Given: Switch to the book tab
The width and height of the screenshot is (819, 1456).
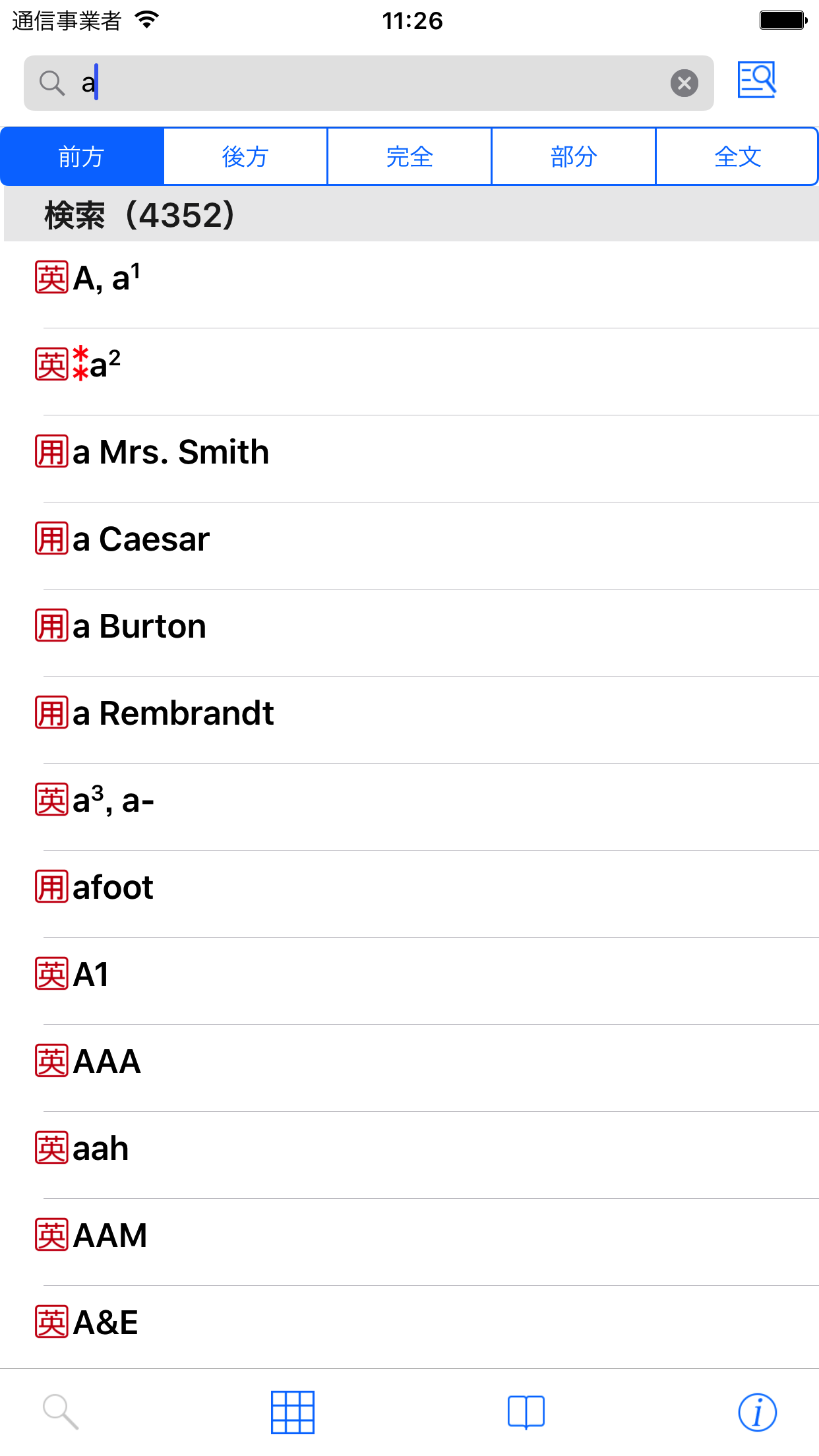Looking at the screenshot, I should click(526, 1412).
